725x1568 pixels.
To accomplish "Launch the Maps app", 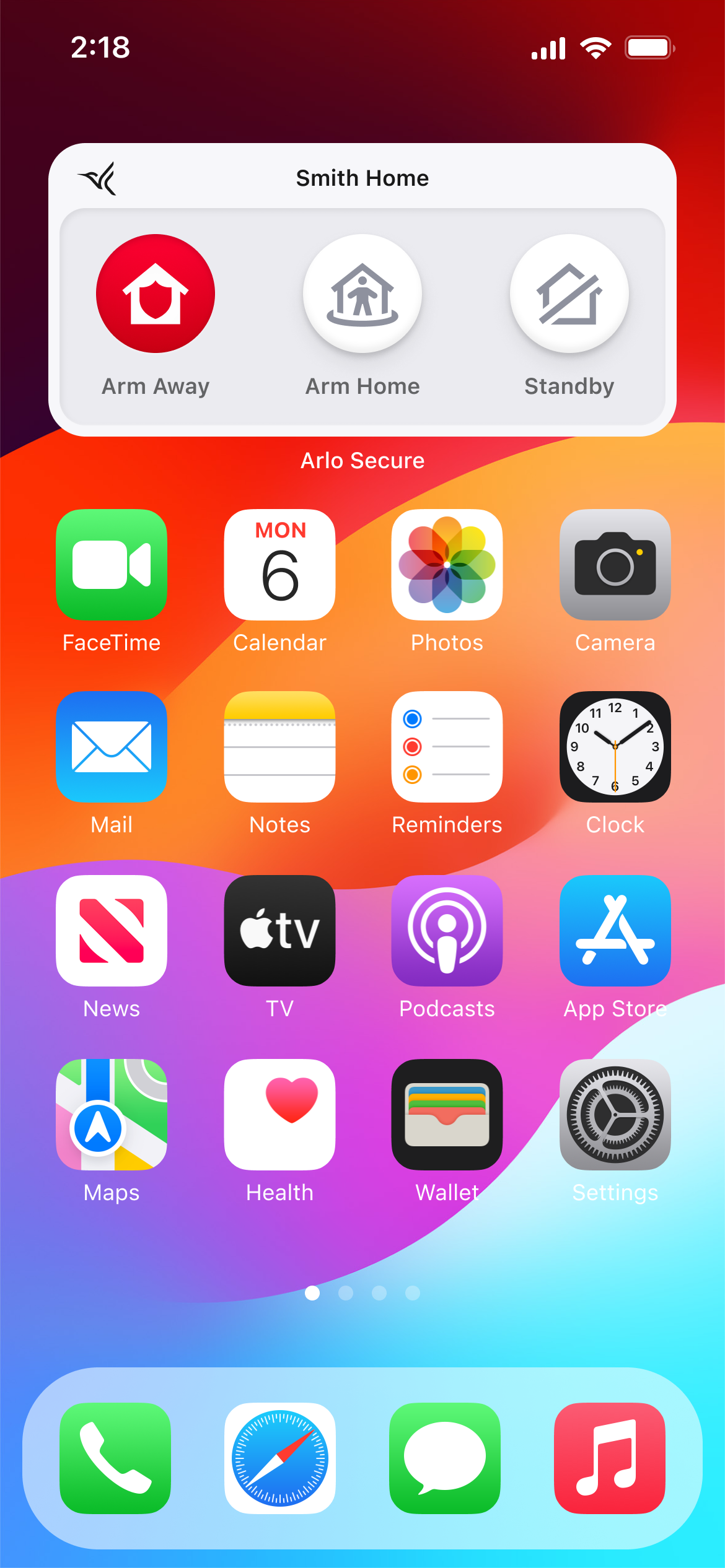I will point(112,1115).
